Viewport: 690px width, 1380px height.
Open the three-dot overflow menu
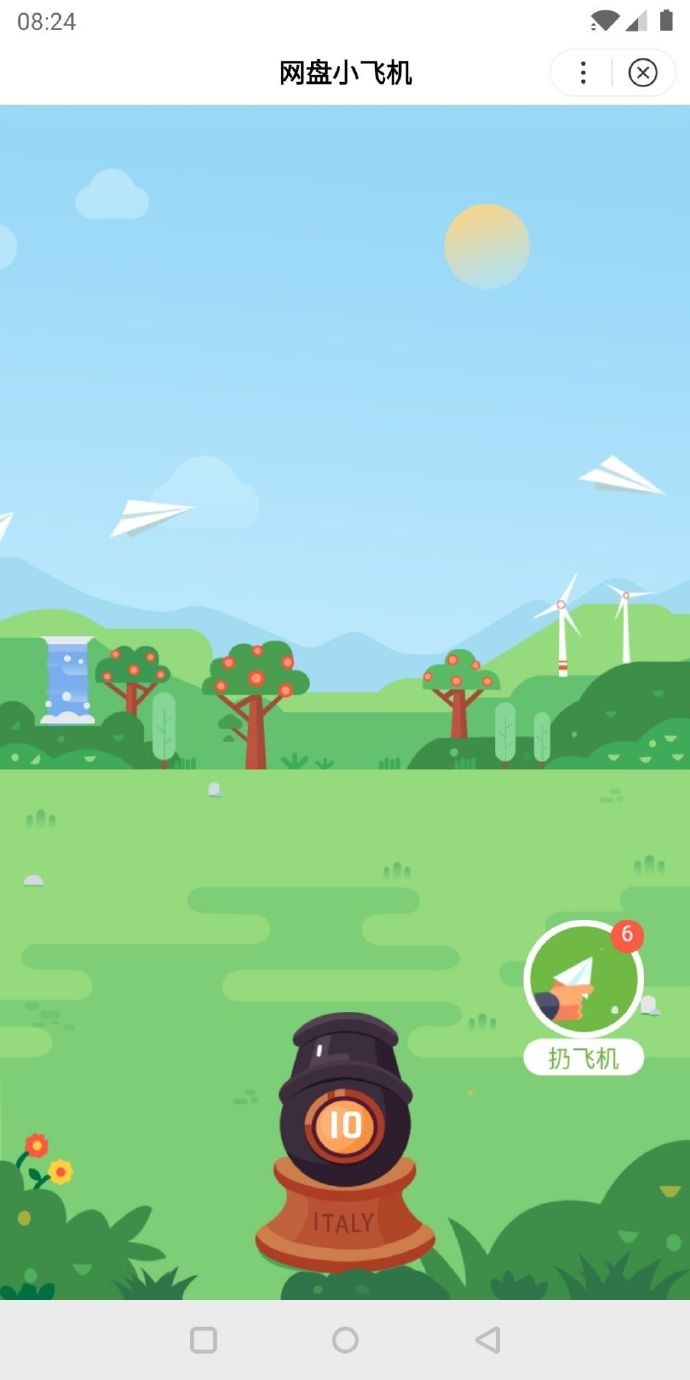[583, 72]
